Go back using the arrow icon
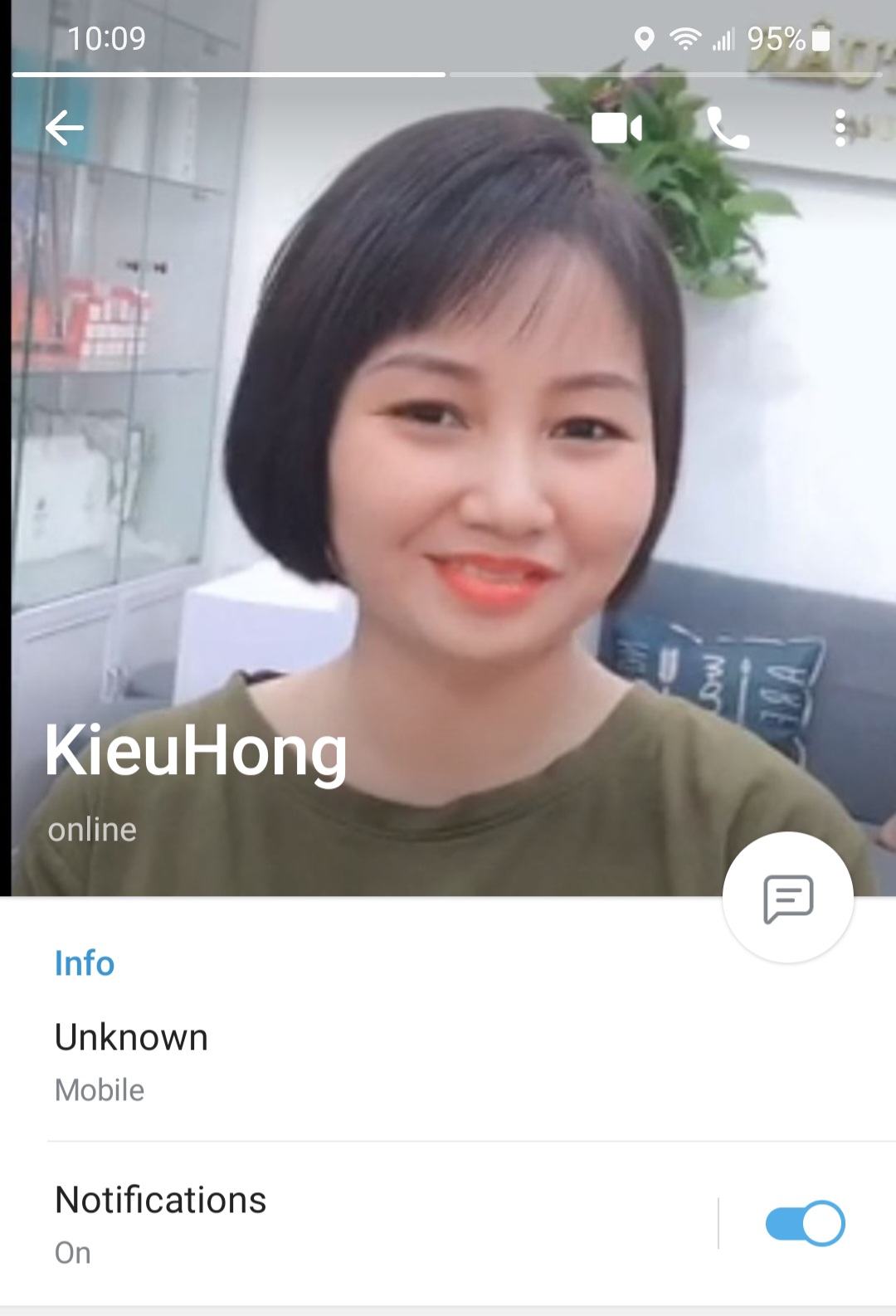Screen dimensions: 896x1316 [x=65, y=129]
